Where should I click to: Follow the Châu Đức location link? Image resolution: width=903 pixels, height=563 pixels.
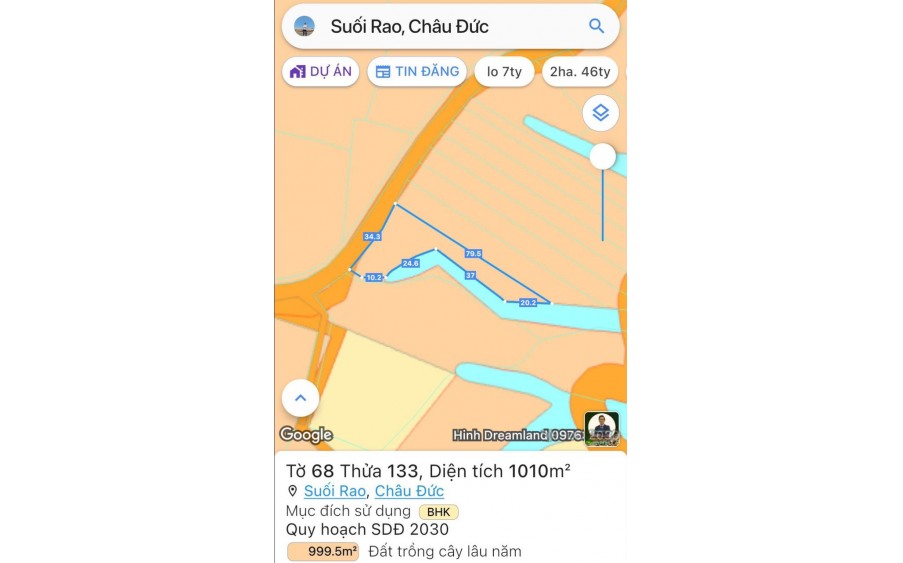(409, 491)
